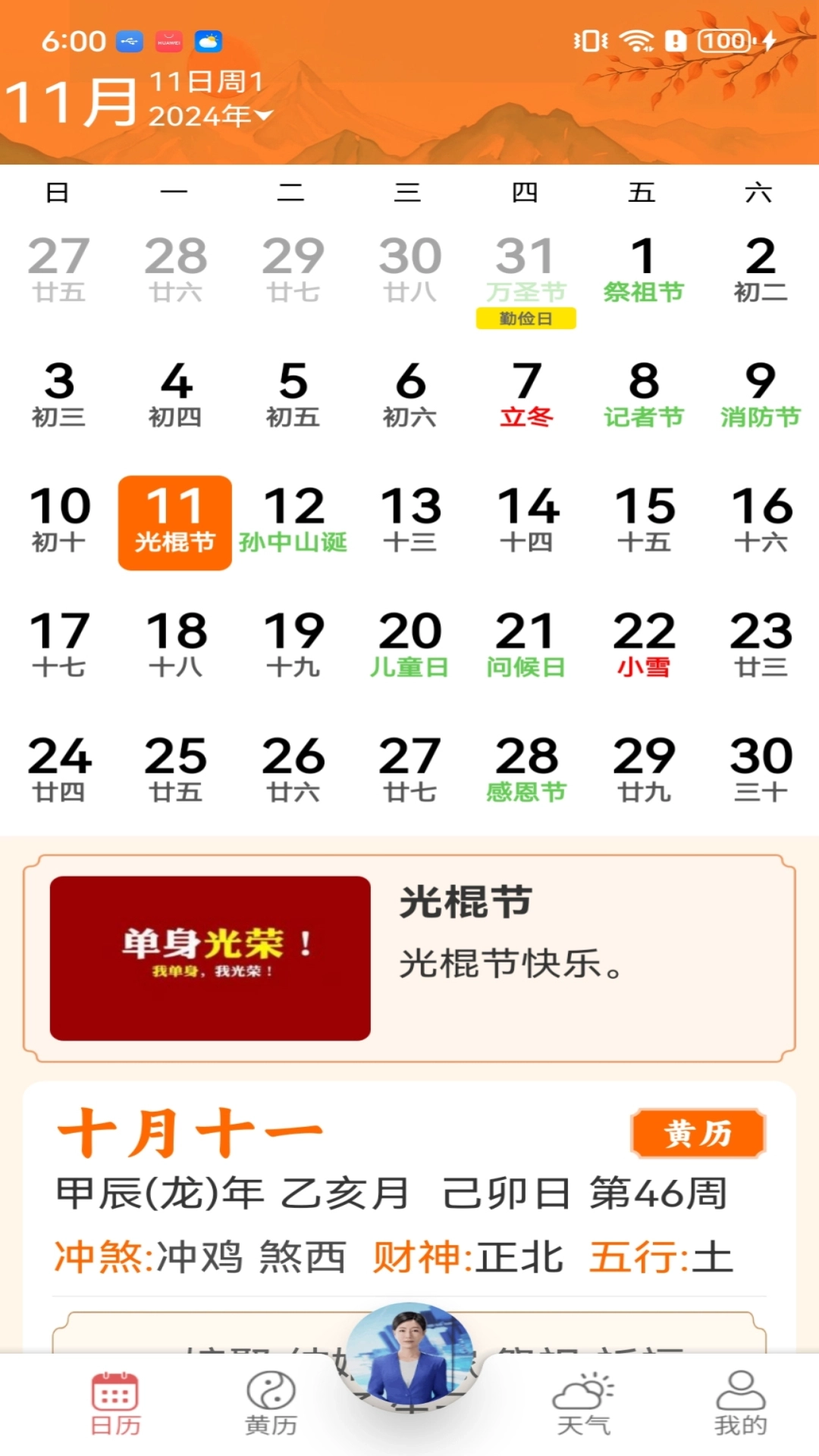Screen dimensions: 819x1456
Task: Switch to the 我的 tab
Action: point(740,1404)
